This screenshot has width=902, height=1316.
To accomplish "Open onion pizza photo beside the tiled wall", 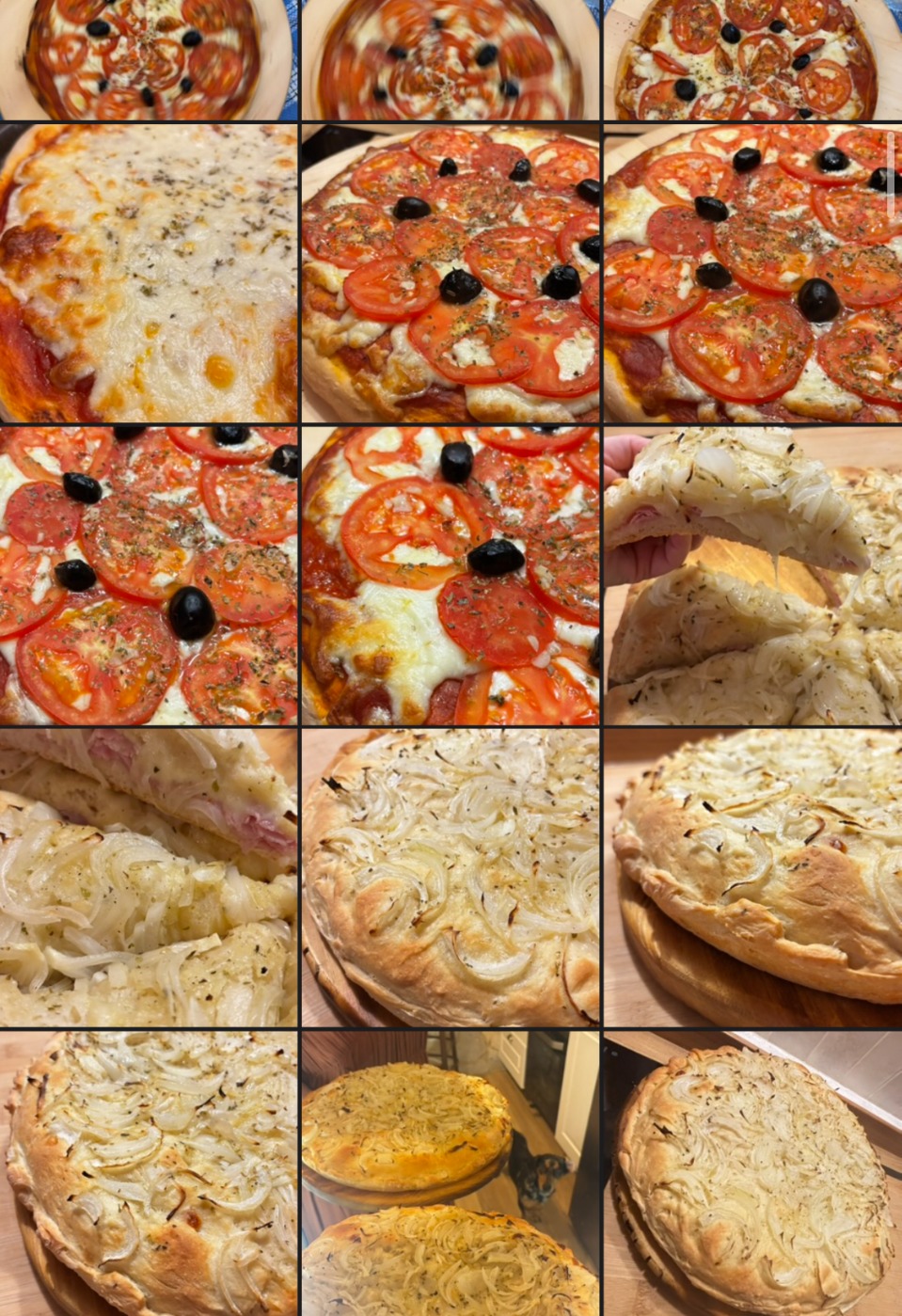I will click(752, 1172).
